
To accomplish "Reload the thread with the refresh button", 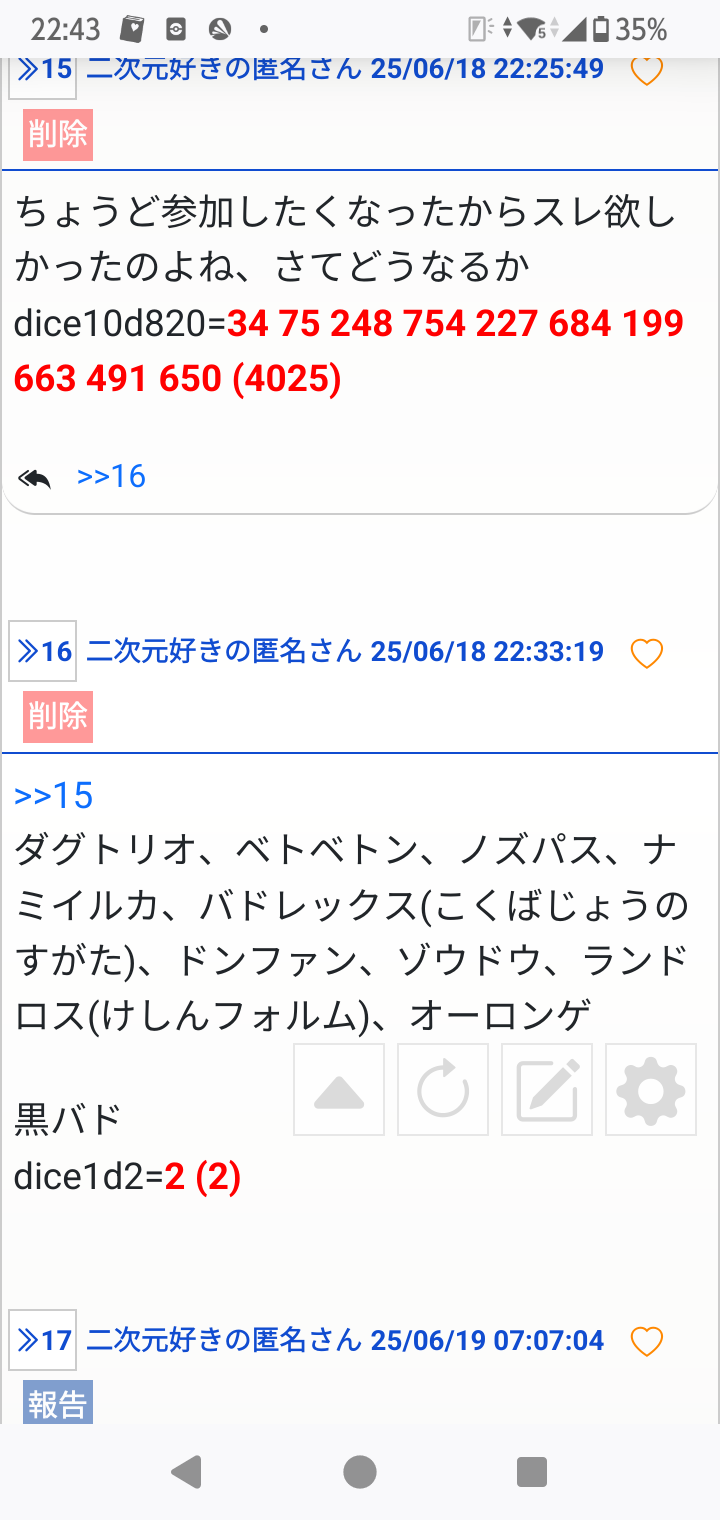I will (x=443, y=1090).
